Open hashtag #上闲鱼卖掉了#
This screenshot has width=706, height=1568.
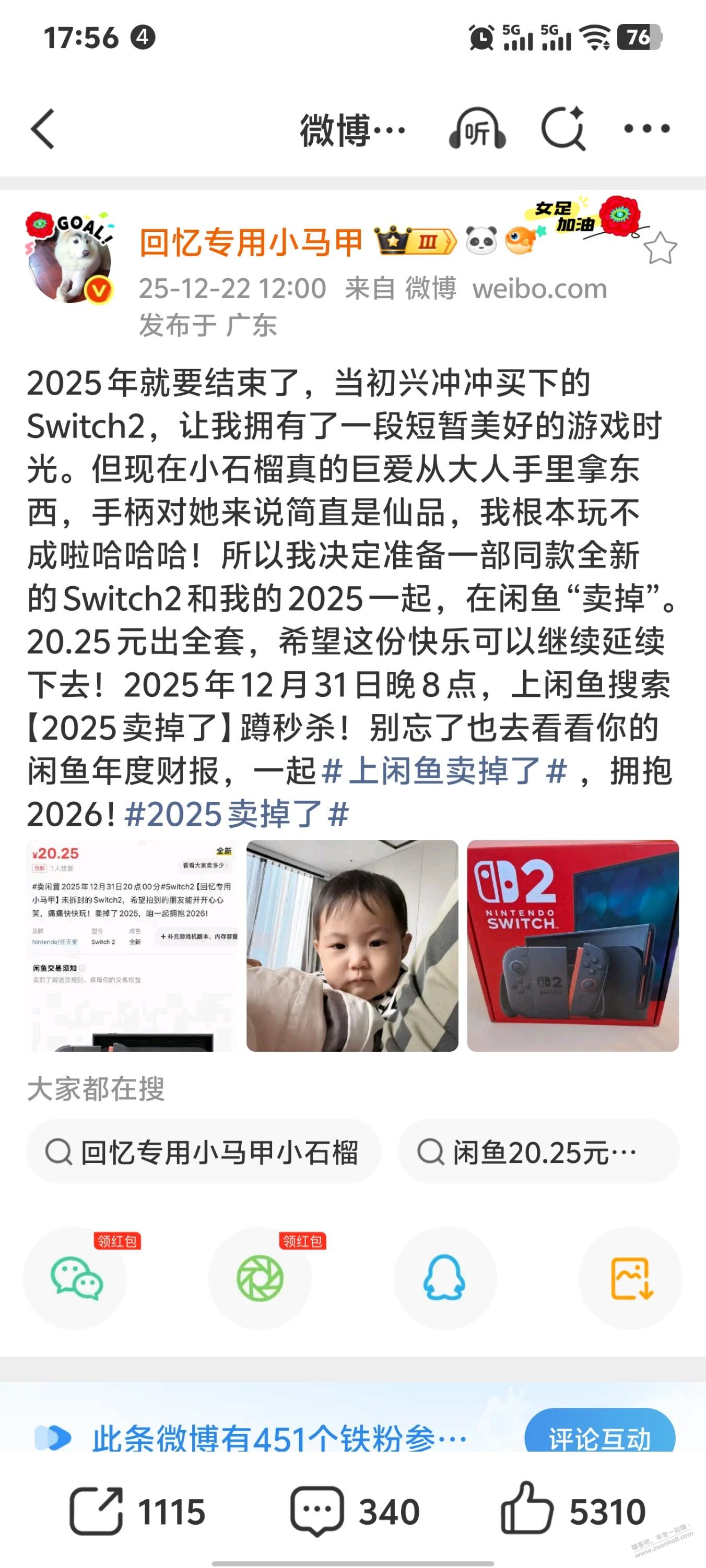point(445,771)
